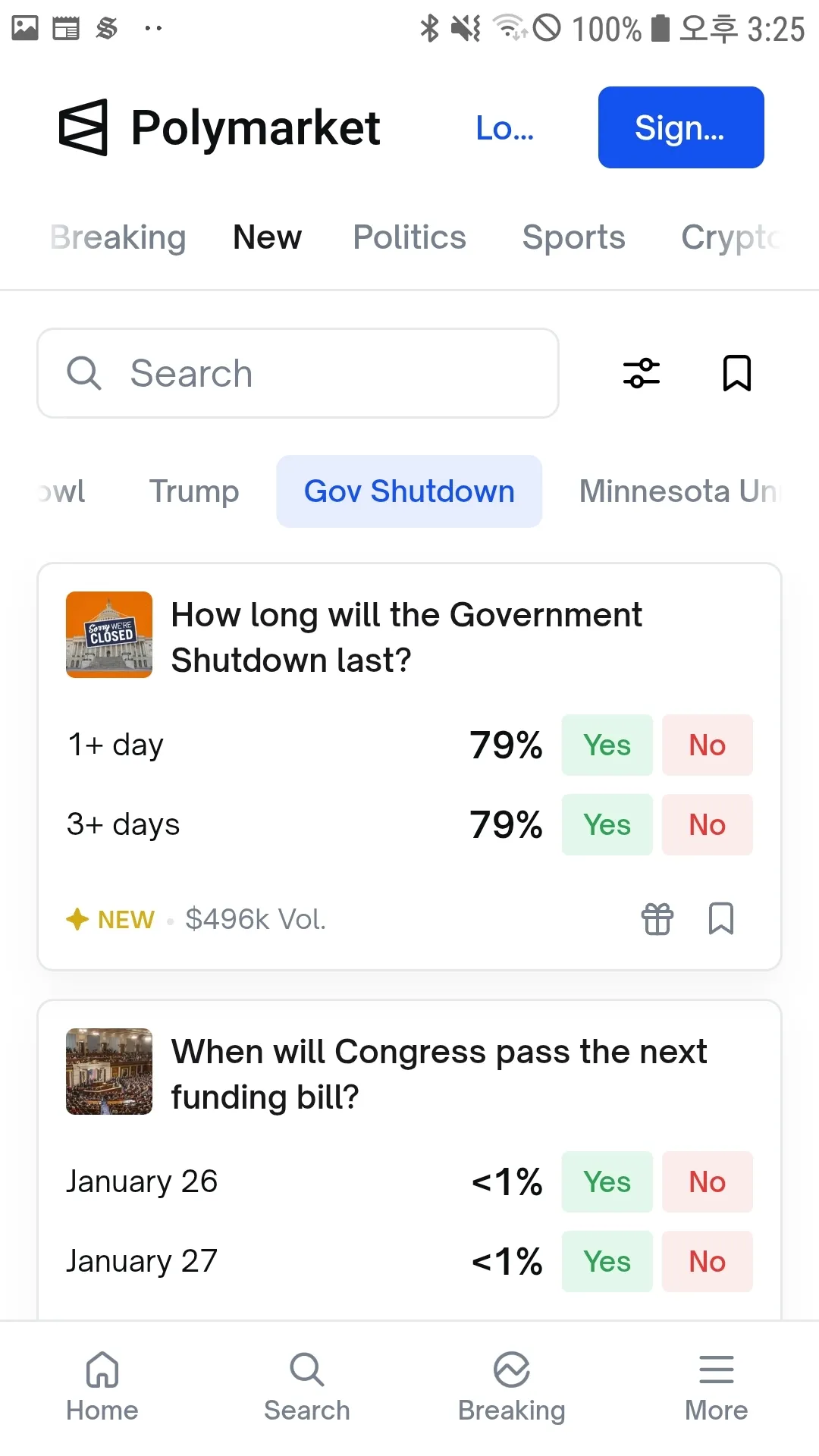Select the Trump topic chip
819x1456 pixels.
coord(194,491)
